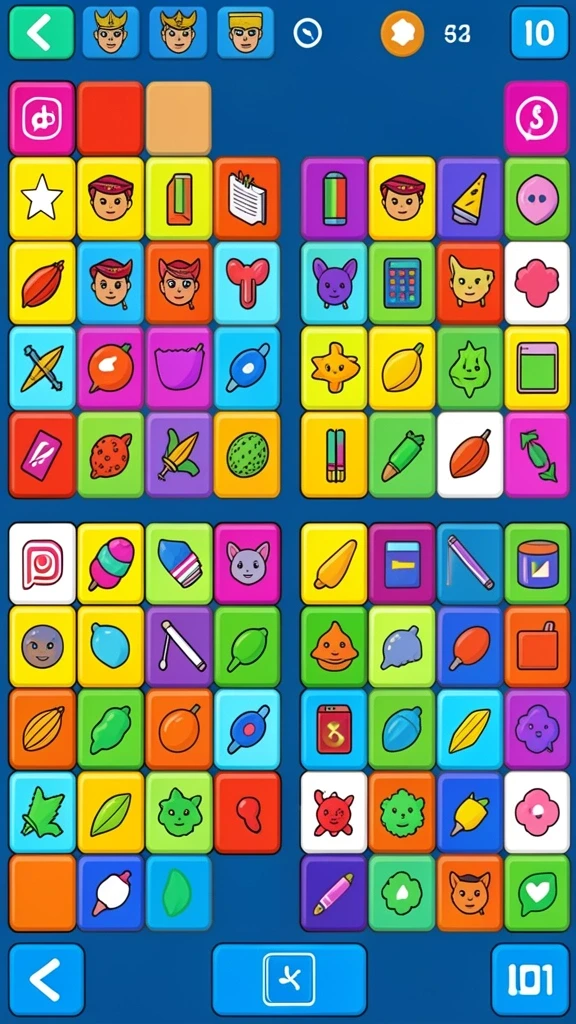Tap the 101 button
The height and width of the screenshot is (1024, 576).
[x=530, y=980]
